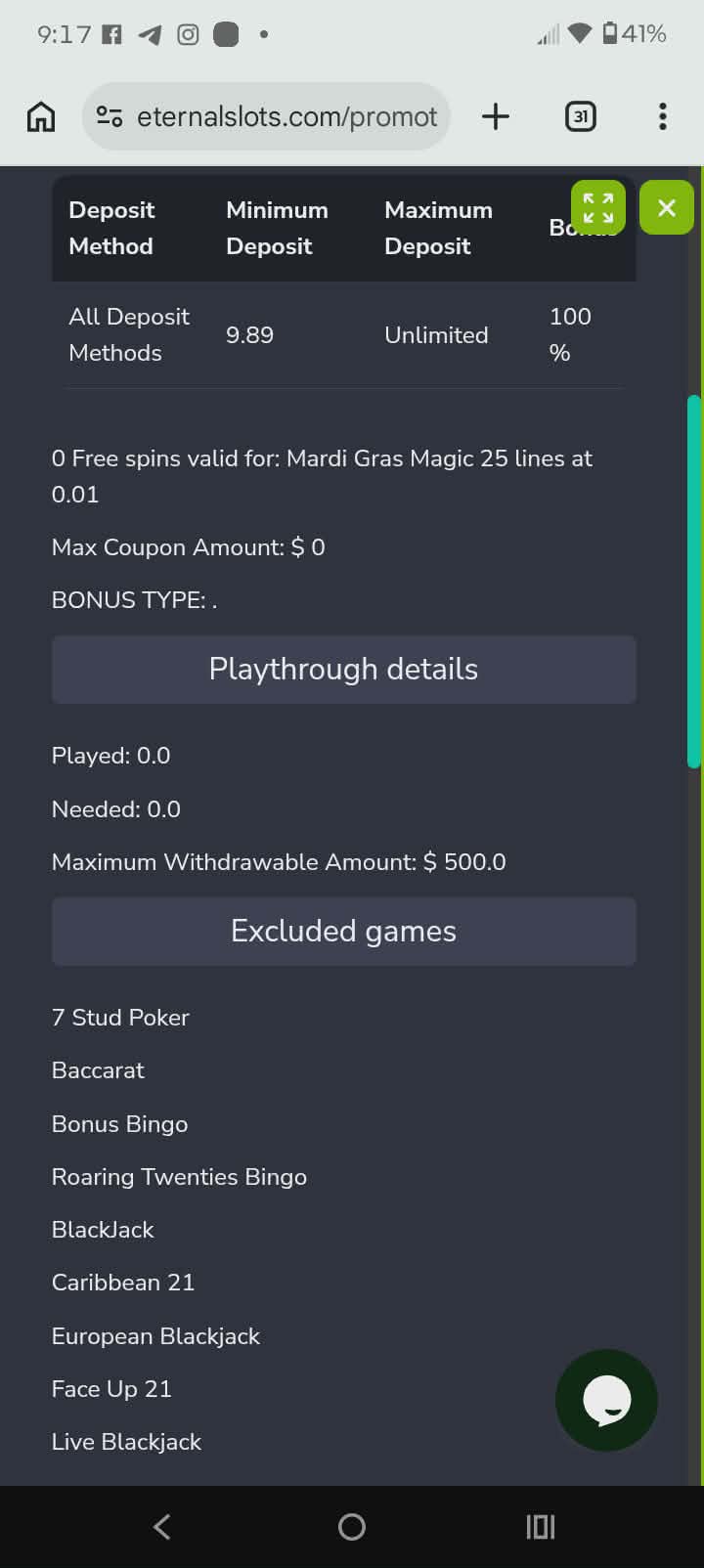Screen dimensions: 704x1568
Task: Open recent apps from the navigation bar
Action: (x=541, y=1526)
